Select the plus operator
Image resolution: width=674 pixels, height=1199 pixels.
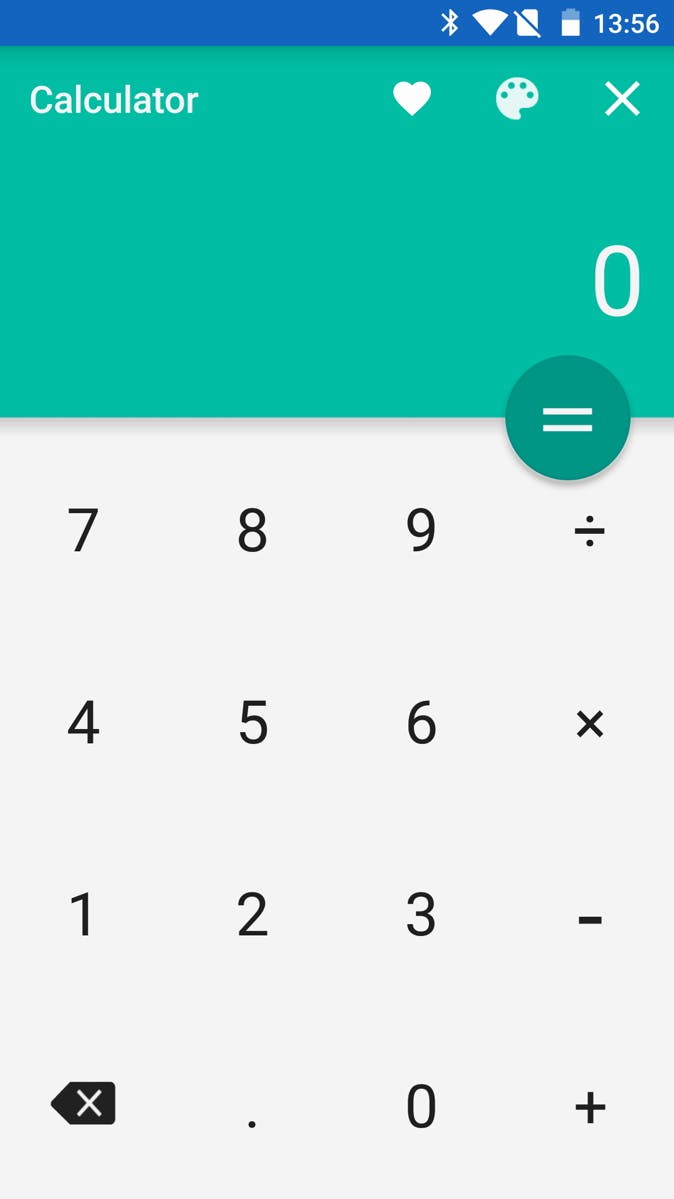[x=589, y=1106]
